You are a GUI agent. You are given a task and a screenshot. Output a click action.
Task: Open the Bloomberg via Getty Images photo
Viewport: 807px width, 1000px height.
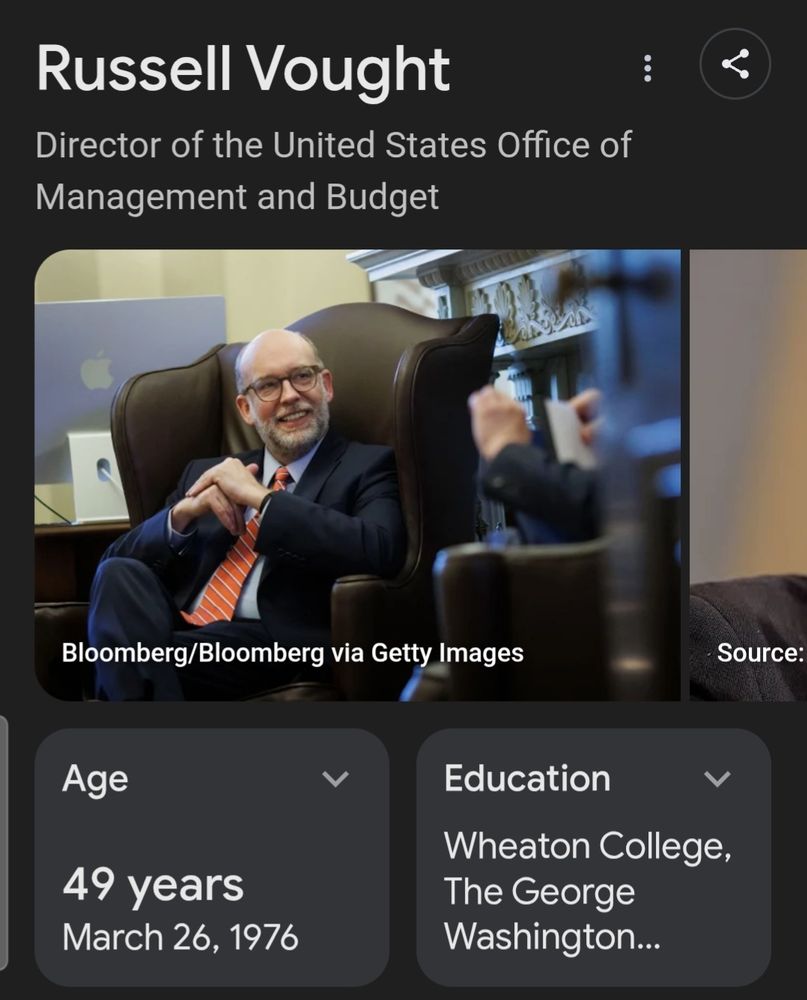click(357, 475)
